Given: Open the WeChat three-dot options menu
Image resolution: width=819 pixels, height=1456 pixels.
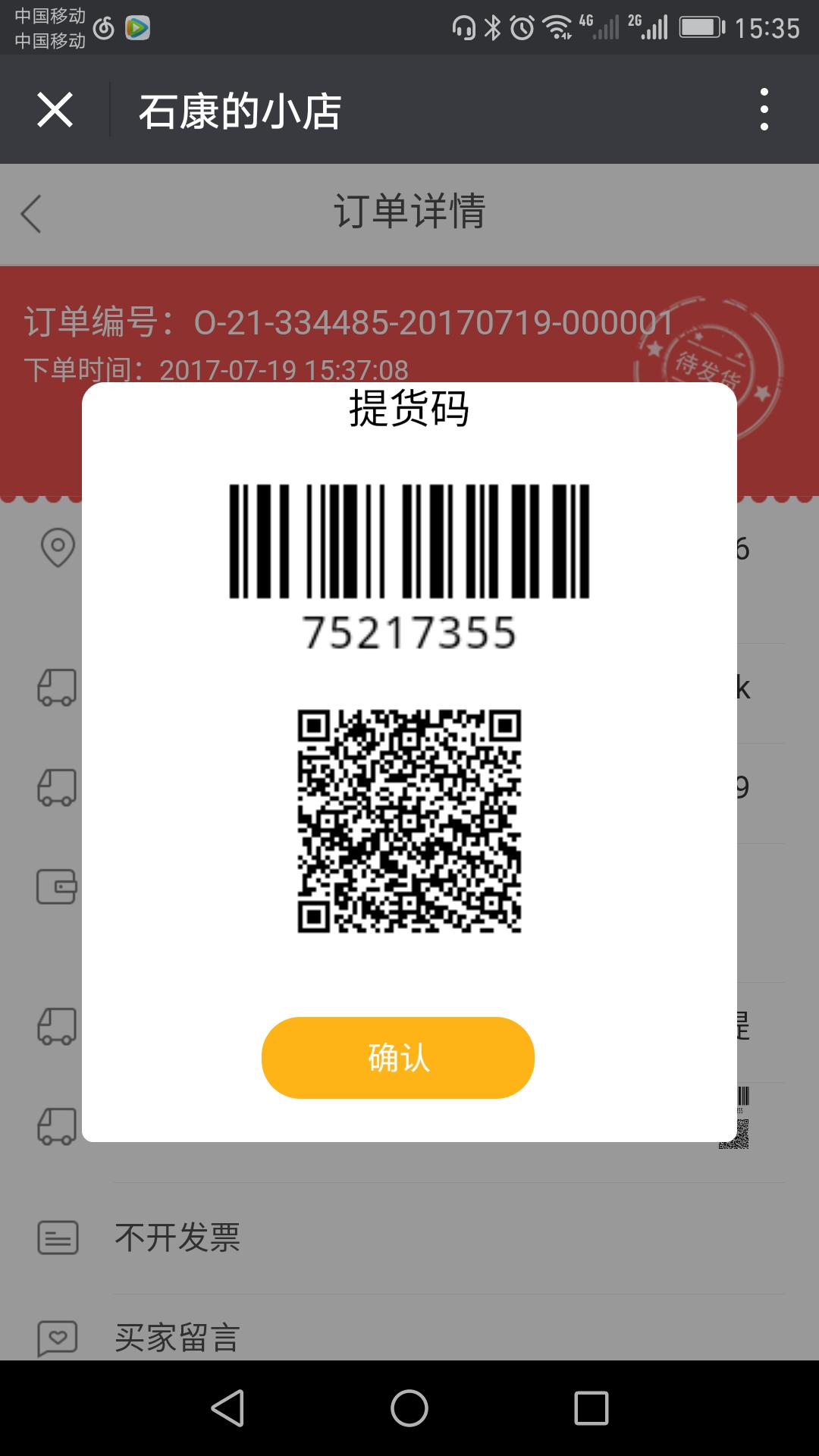Looking at the screenshot, I should pyautogui.click(x=766, y=109).
